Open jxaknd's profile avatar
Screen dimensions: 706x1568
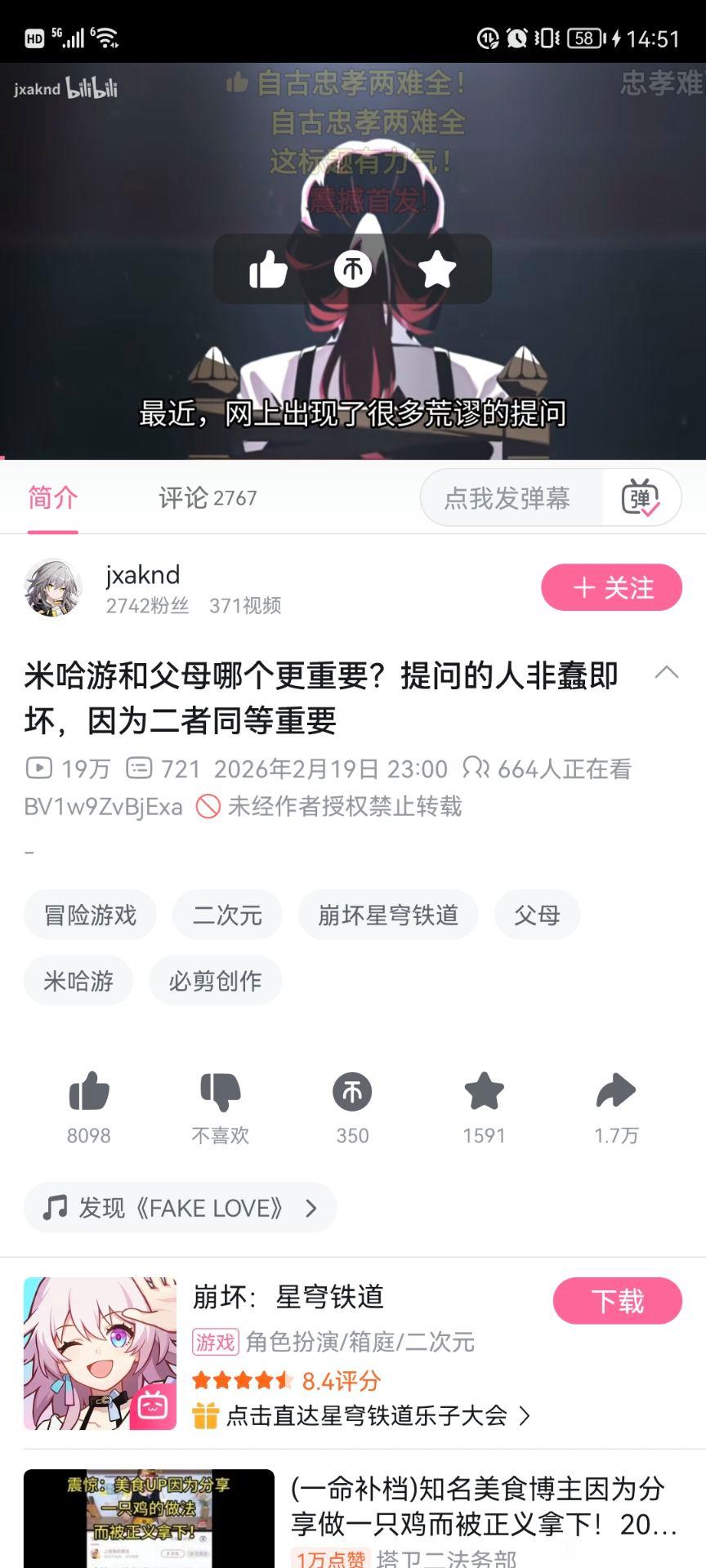[x=53, y=587]
